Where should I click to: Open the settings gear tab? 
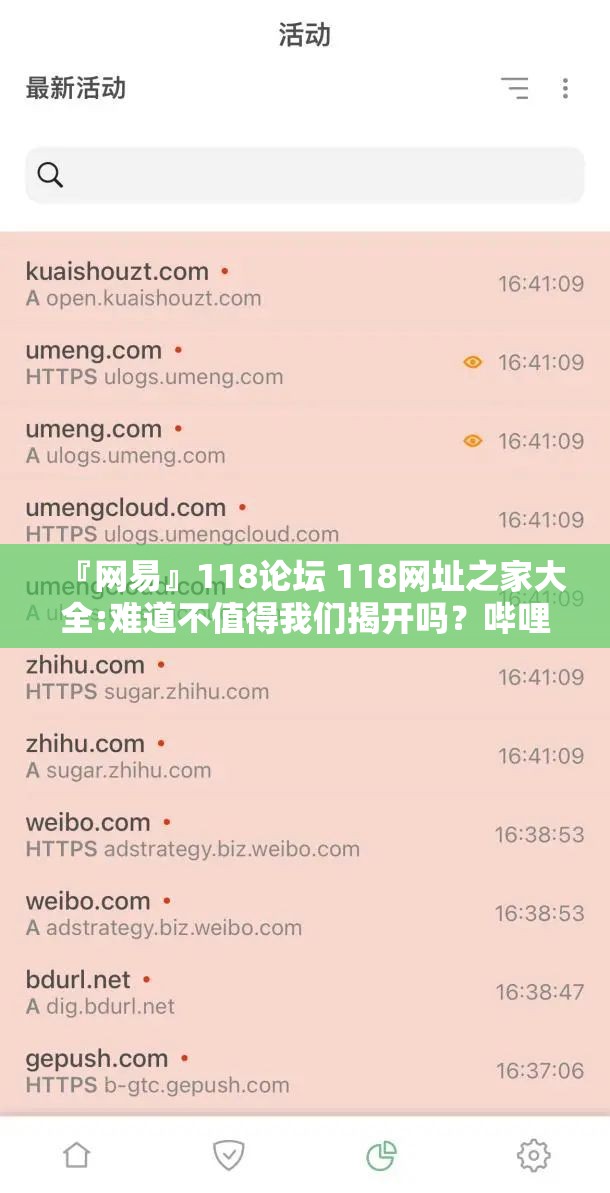(533, 1155)
